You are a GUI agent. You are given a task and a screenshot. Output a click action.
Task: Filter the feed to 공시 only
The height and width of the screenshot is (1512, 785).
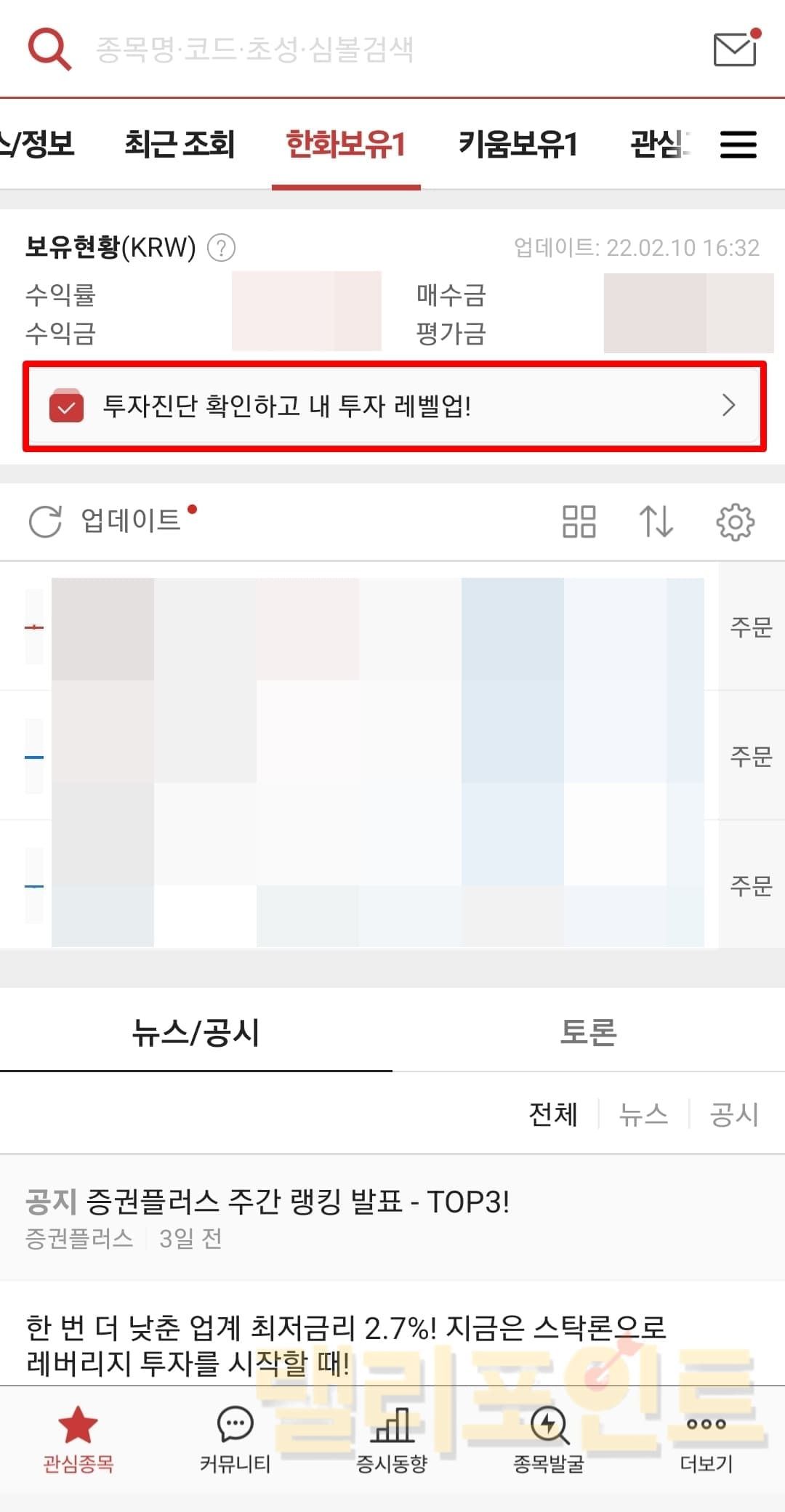(734, 1114)
